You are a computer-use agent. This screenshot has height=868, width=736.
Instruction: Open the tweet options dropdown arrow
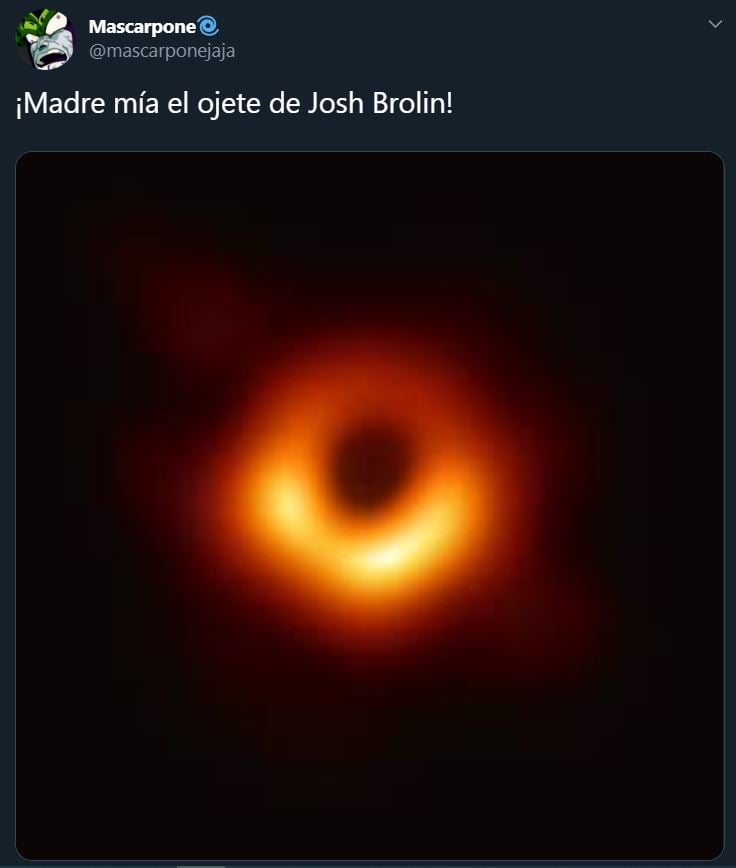714,24
